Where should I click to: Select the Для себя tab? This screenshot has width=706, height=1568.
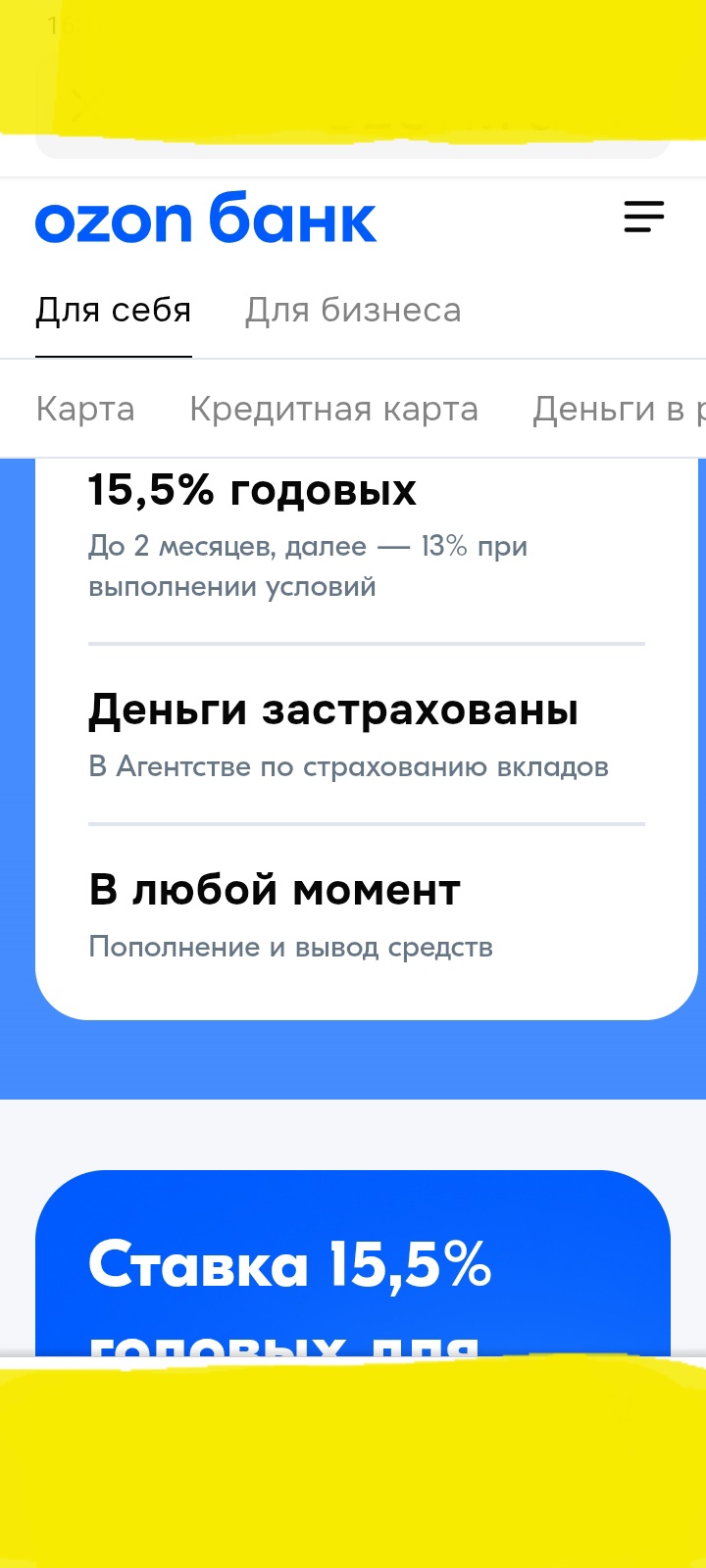coord(114,311)
